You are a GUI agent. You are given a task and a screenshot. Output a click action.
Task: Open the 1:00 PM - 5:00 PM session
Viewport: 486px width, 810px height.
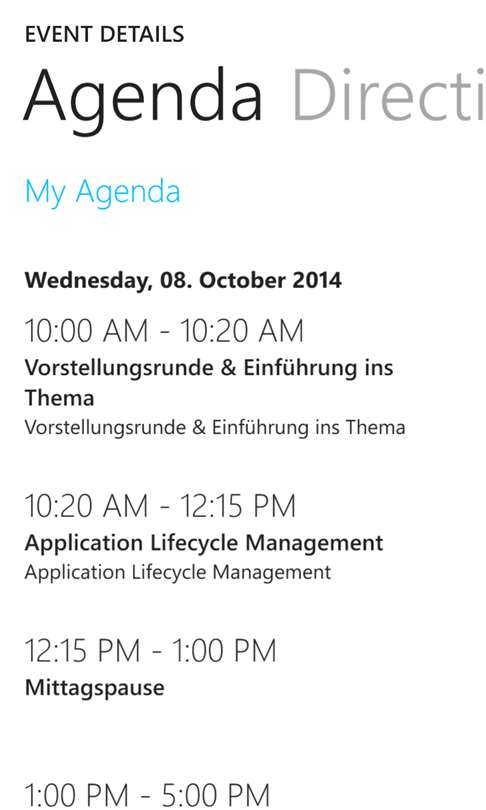(147, 796)
